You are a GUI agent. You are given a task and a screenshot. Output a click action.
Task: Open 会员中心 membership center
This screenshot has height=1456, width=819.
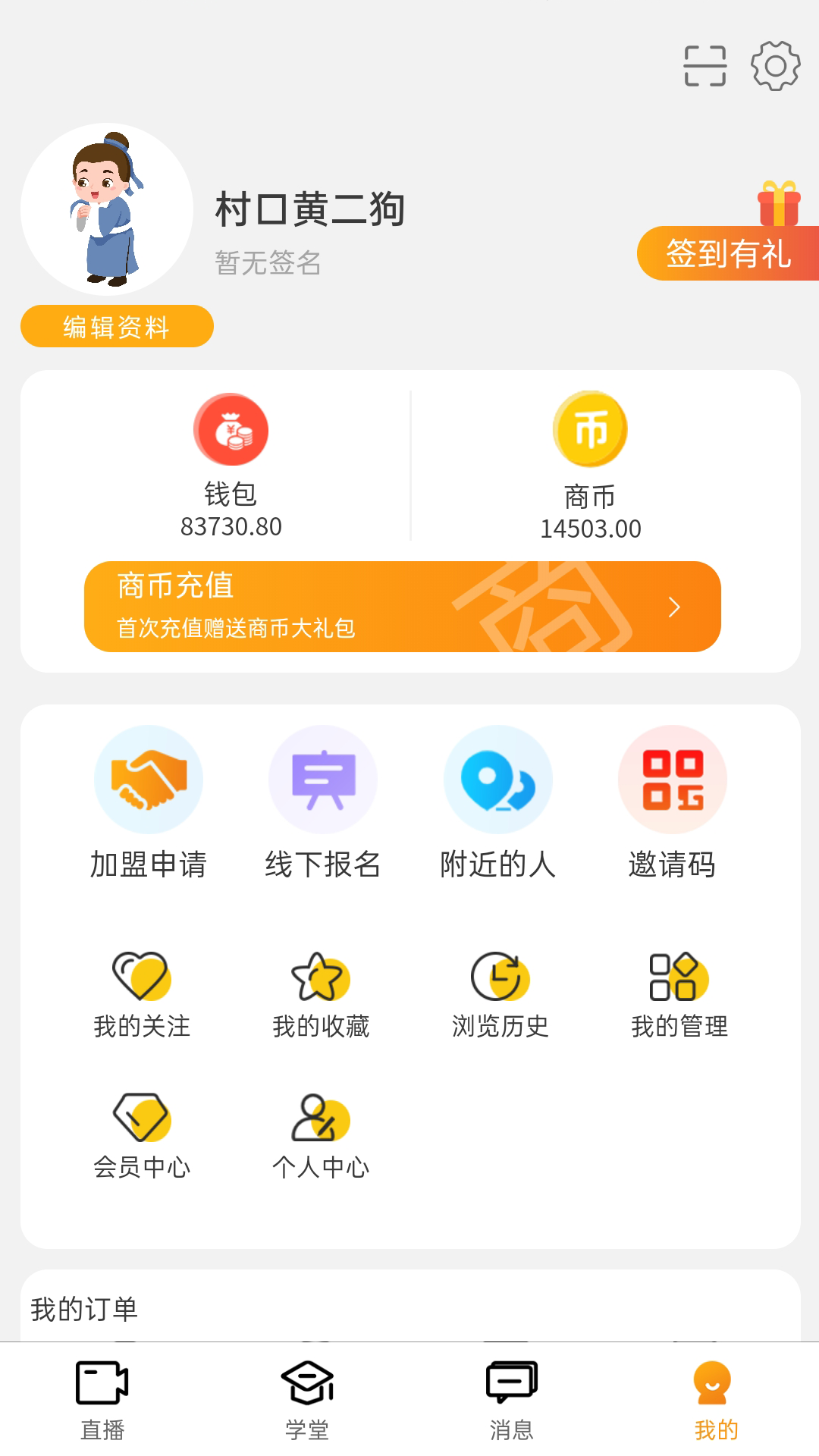pyautogui.click(x=143, y=1130)
